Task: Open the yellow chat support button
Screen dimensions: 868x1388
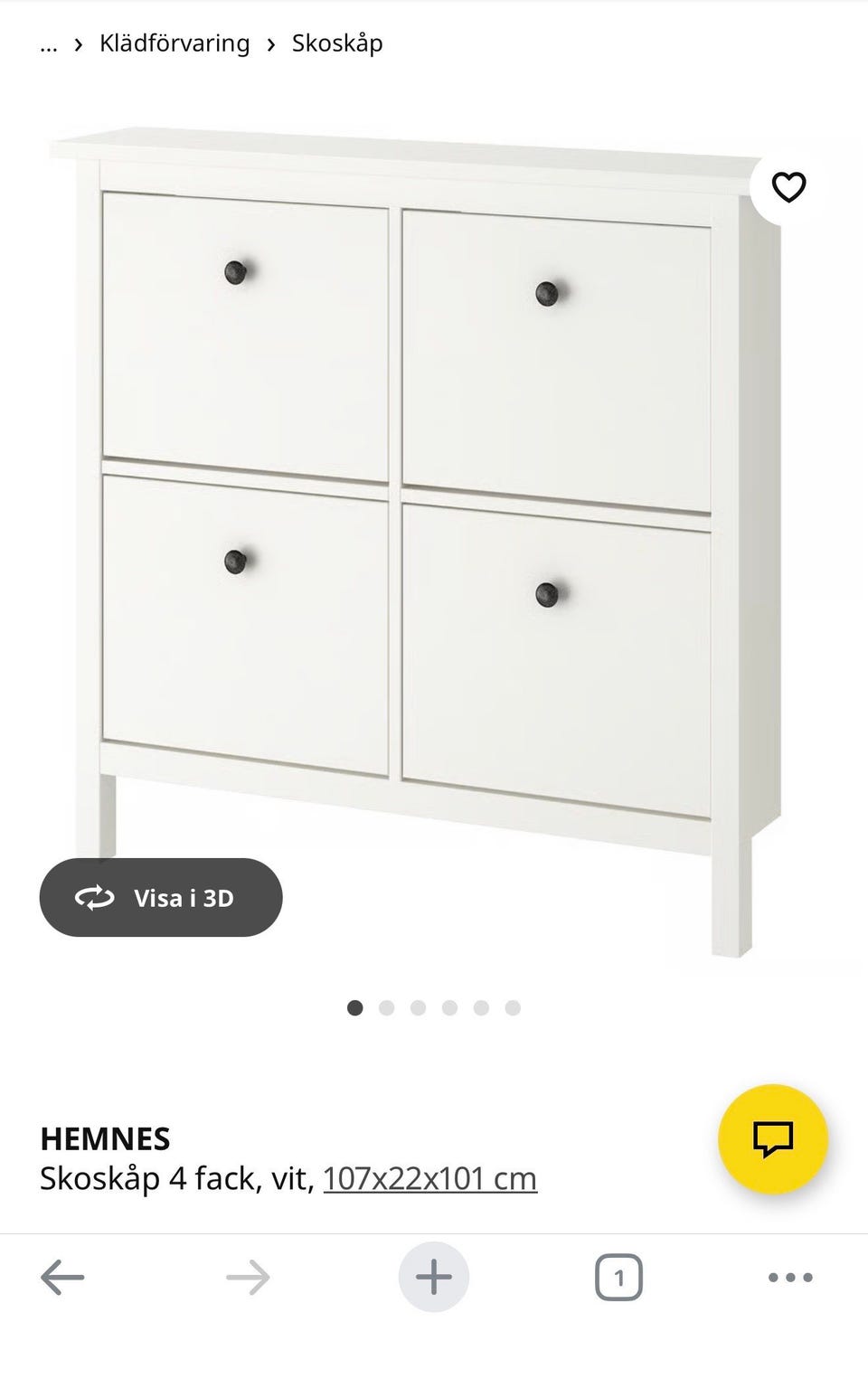Action: [x=772, y=1138]
